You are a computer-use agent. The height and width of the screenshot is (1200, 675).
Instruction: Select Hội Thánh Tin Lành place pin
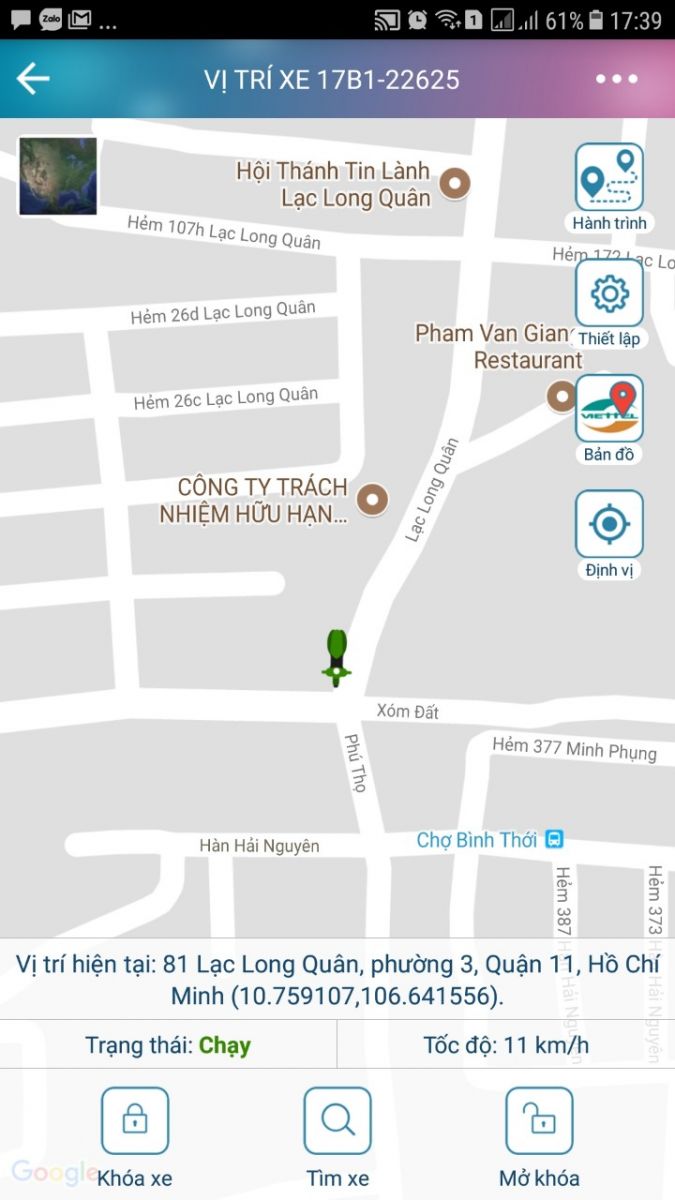point(457,183)
